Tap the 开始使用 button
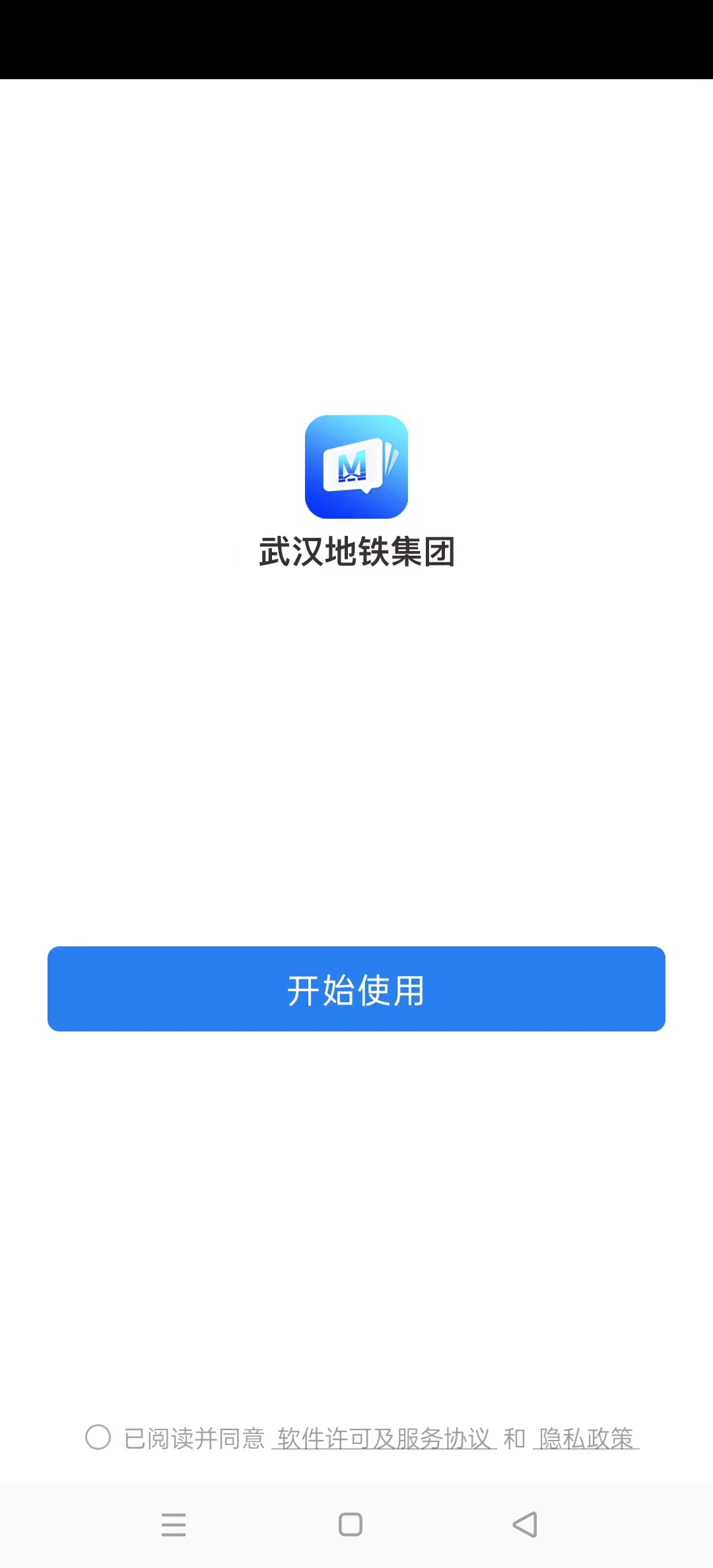This screenshot has width=713, height=1568. pyautogui.click(x=356, y=989)
